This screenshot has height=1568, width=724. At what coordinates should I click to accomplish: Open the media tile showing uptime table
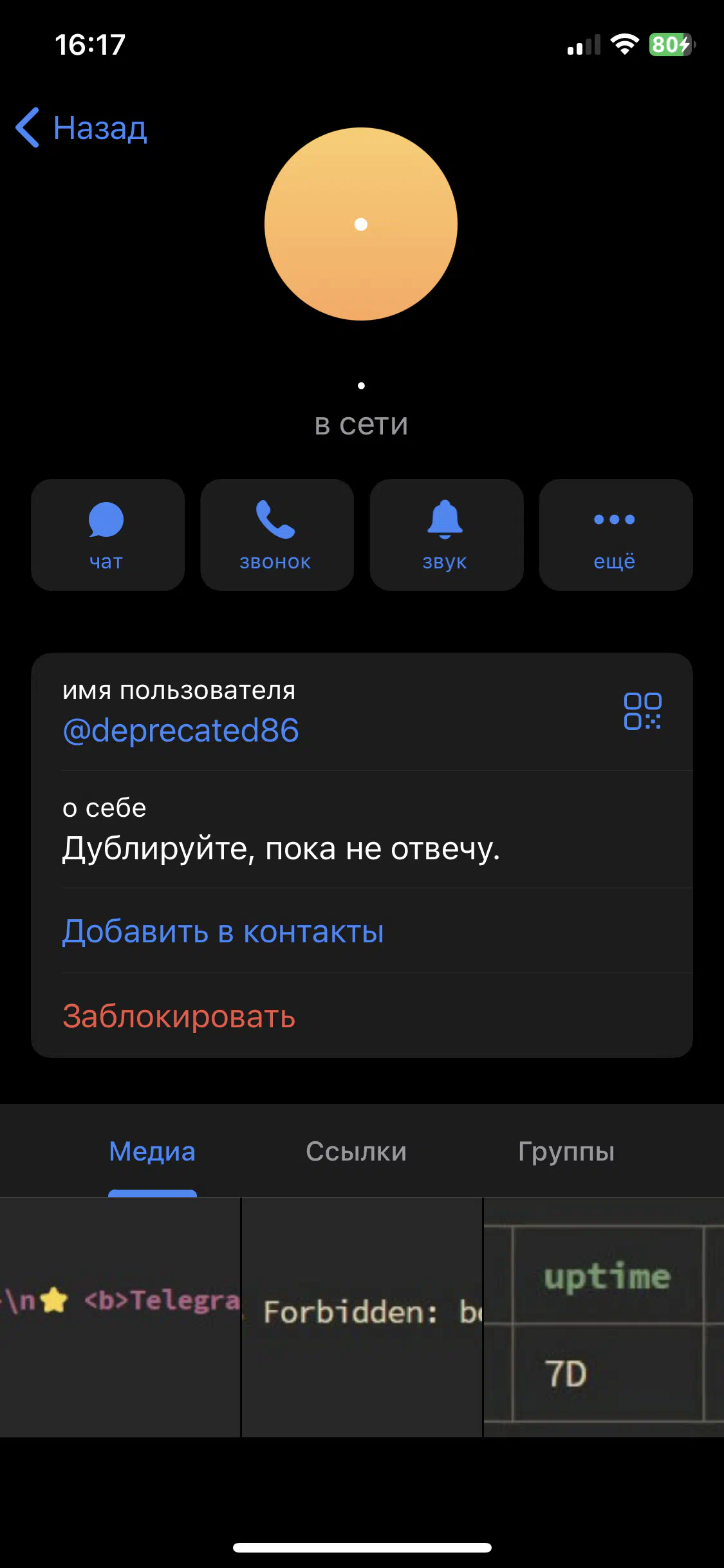tap(604, 1317)
